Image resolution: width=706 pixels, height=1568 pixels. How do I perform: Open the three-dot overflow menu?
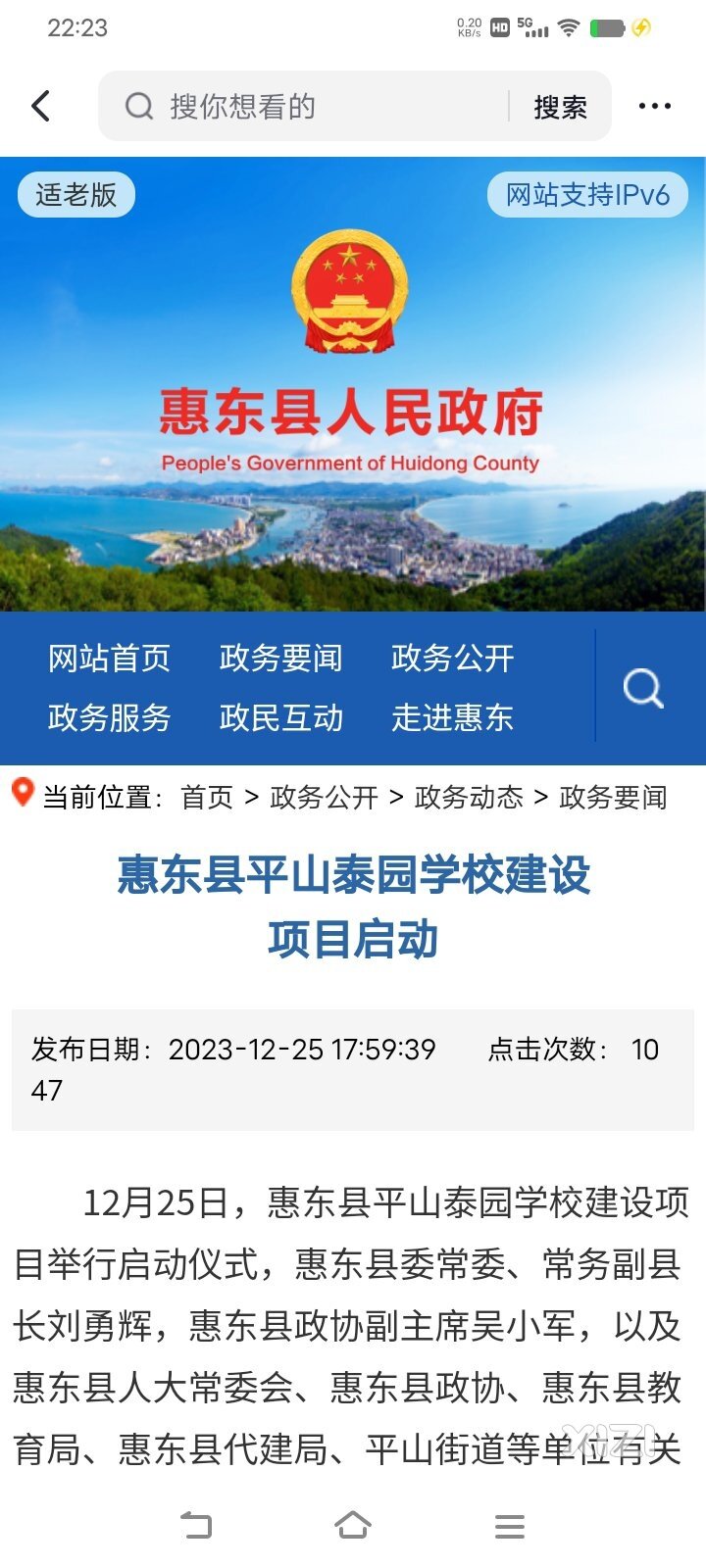tap(654, 106)
